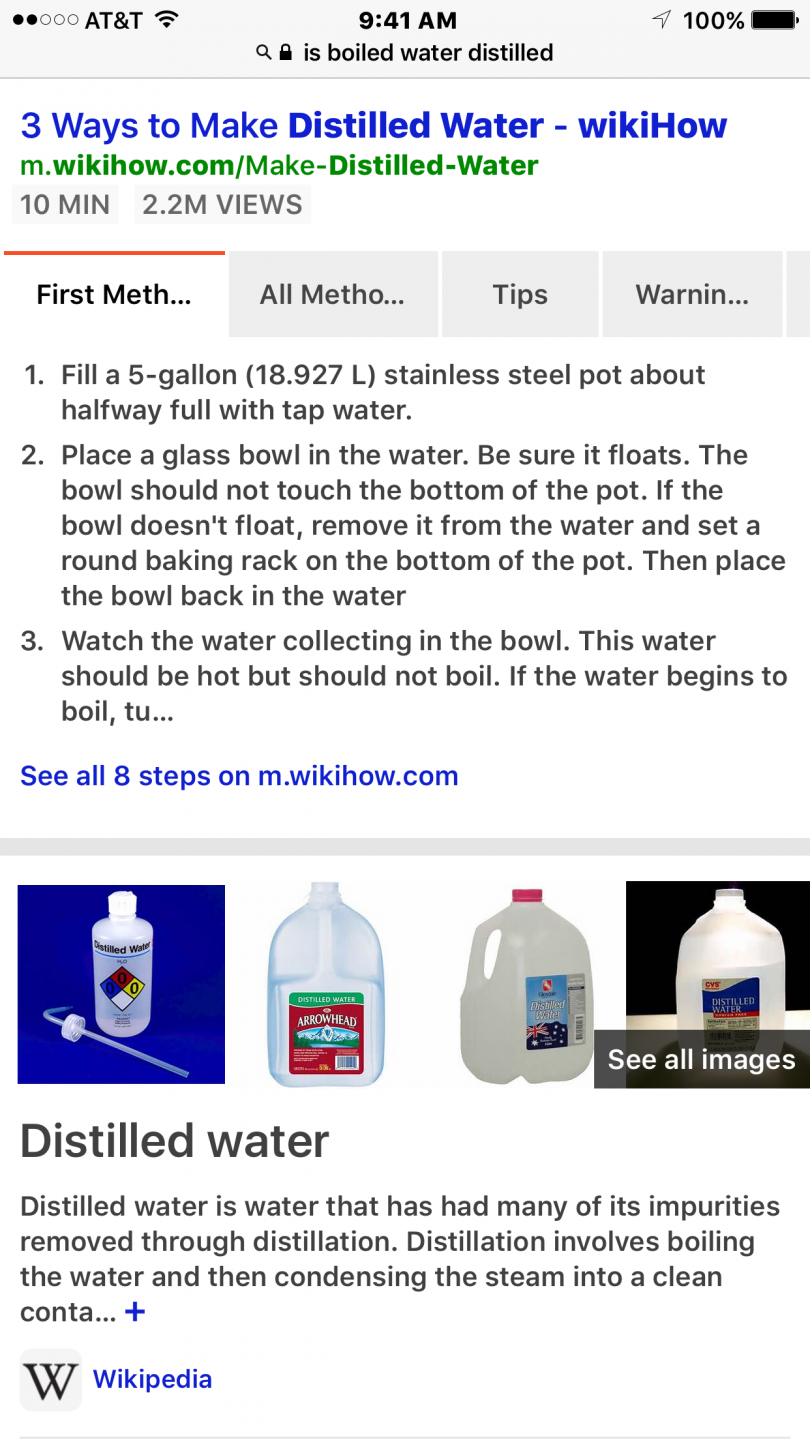Open the distilled water lab bottle image
Viewport: 810px width, 1440px height.
pos(121,984)
